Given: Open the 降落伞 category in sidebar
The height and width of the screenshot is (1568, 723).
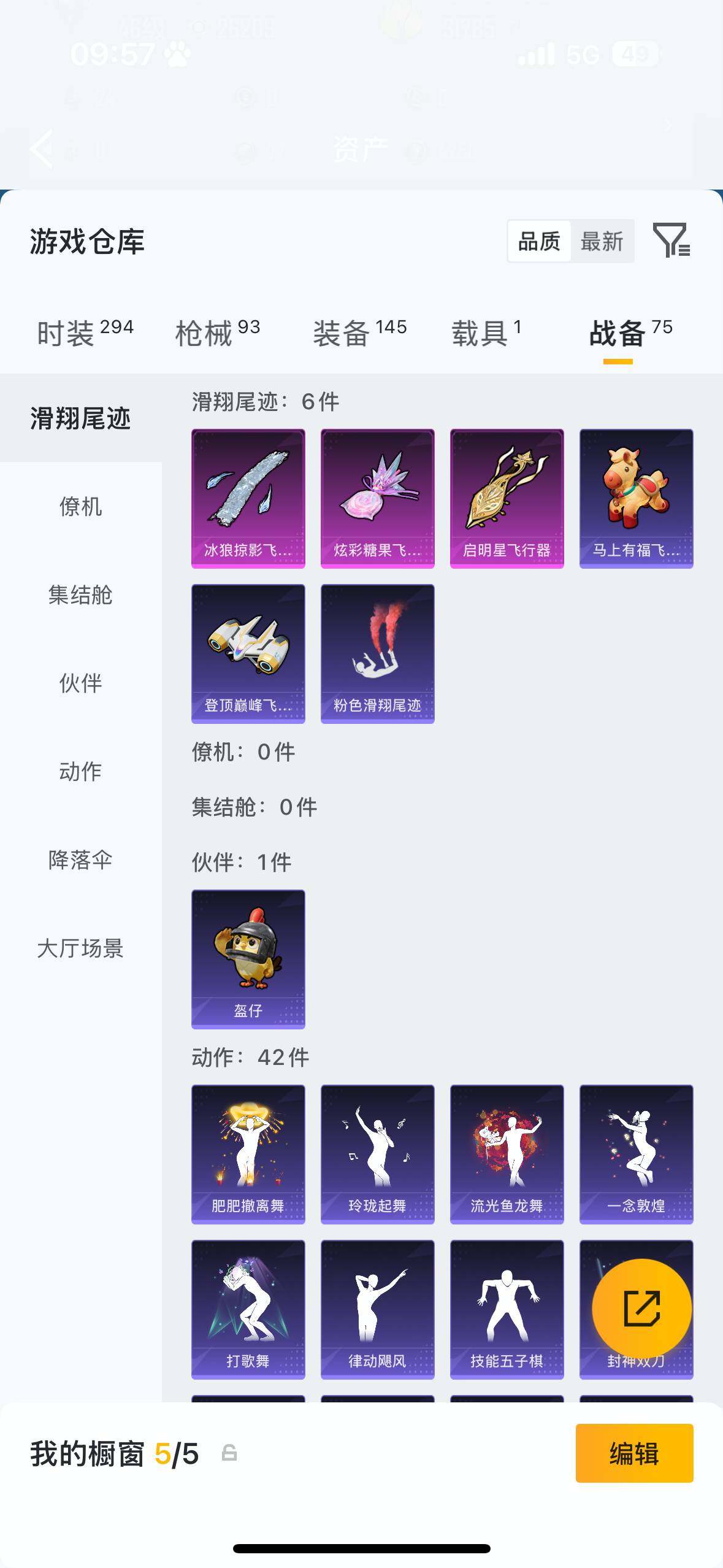Looking at the screenshot, I should click(81, 861).
